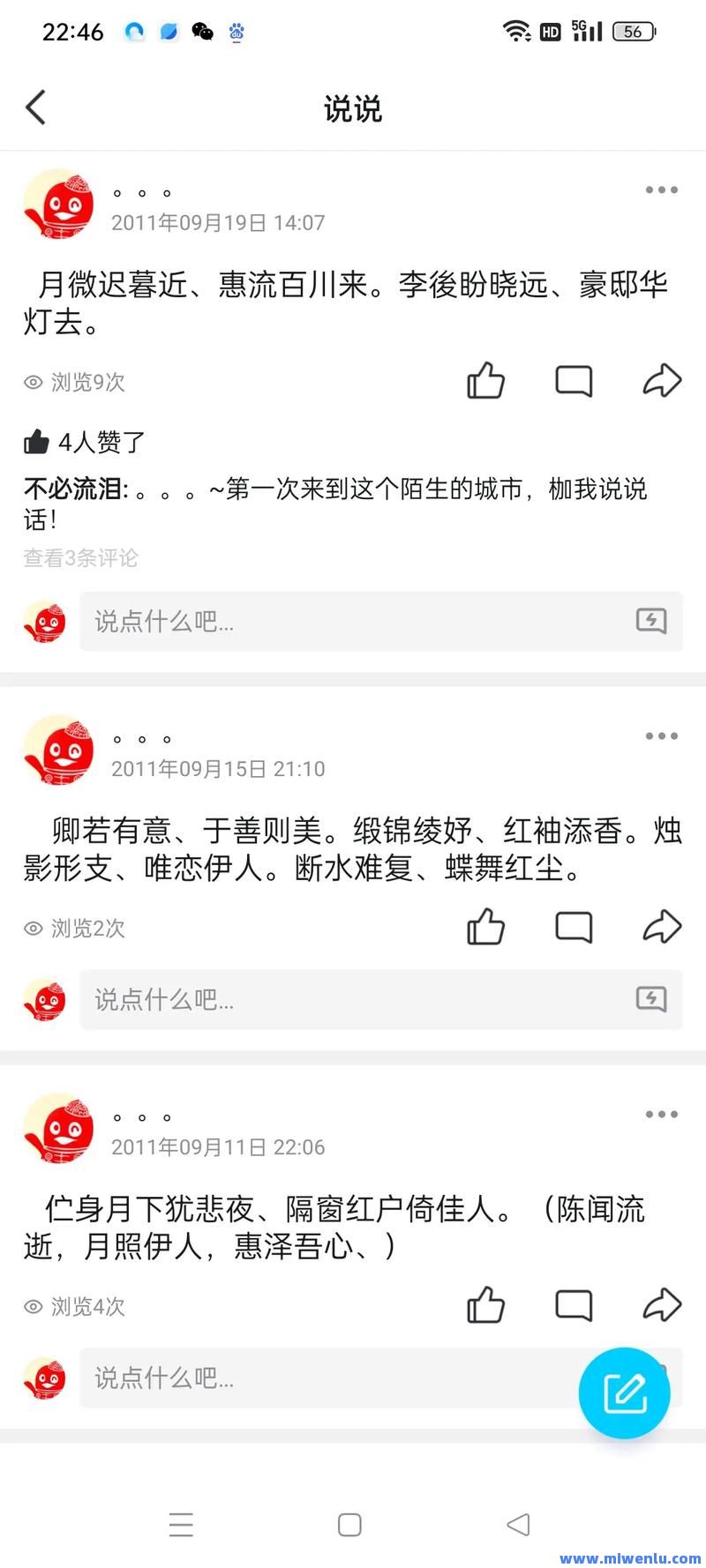Share the September 15 post
This screenshot has height=1568, width=706.
pos(662,926)
